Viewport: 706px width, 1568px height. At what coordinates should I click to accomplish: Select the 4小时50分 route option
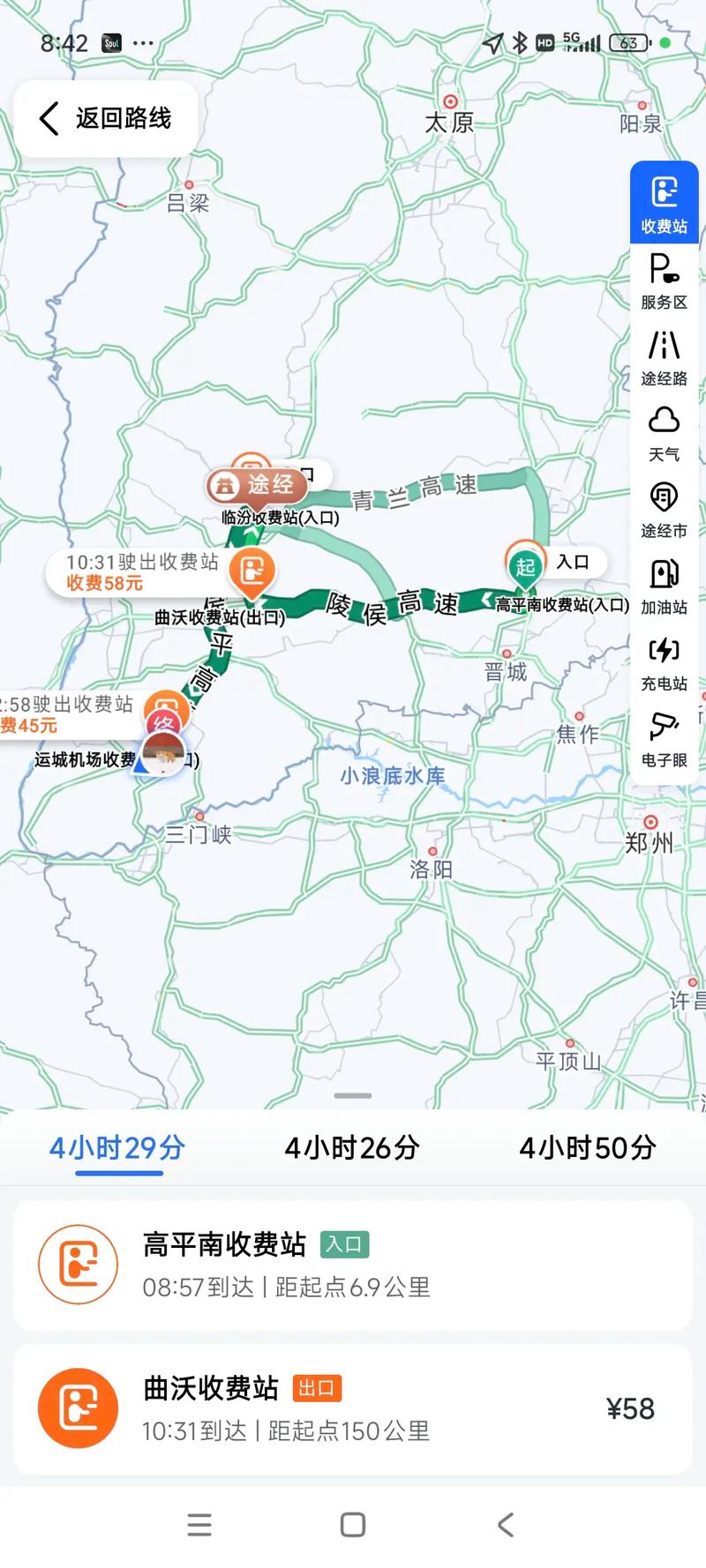(588, 1147)
